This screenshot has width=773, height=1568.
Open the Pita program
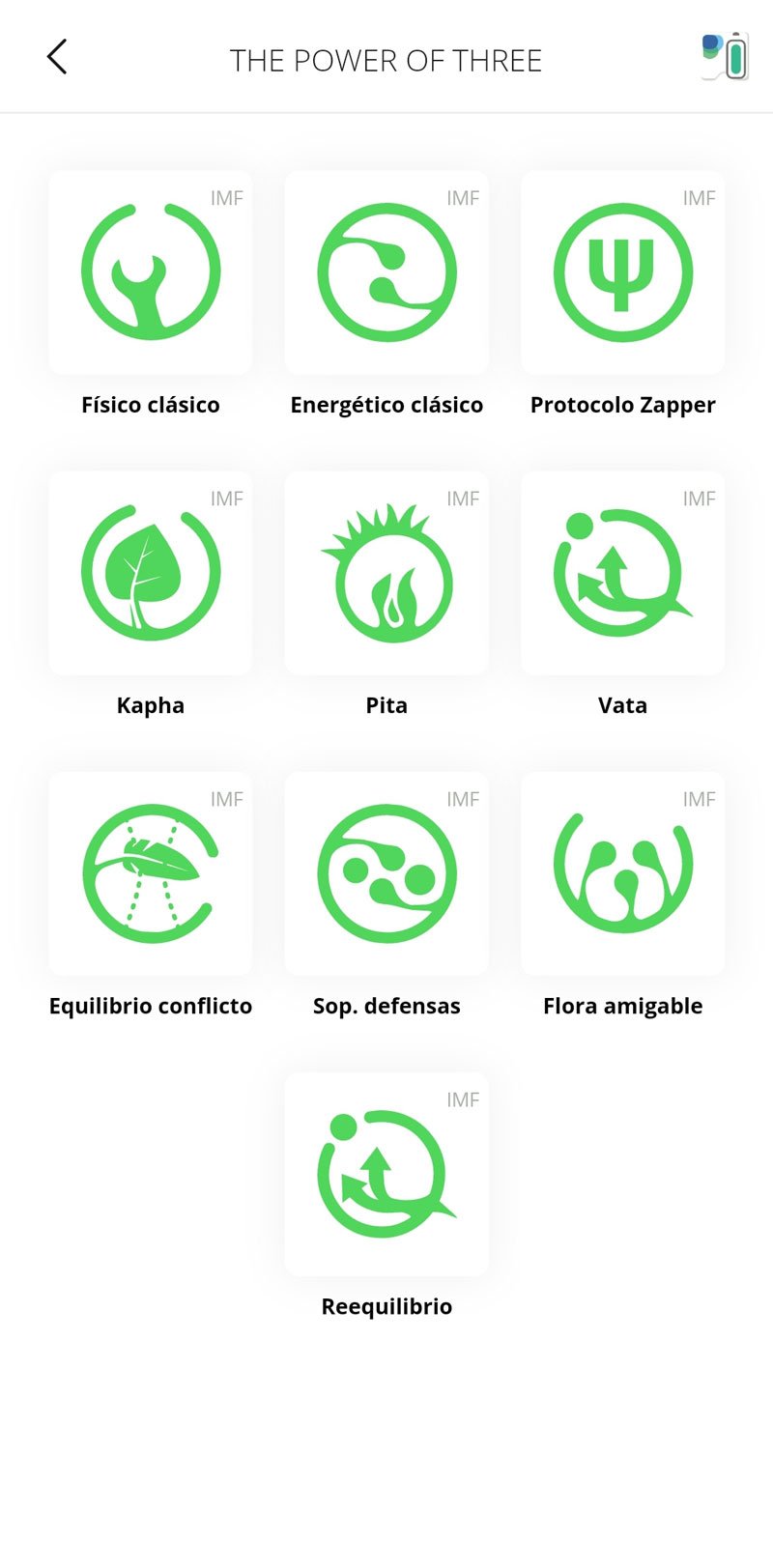pyautogui.click(x=386, y=574)
